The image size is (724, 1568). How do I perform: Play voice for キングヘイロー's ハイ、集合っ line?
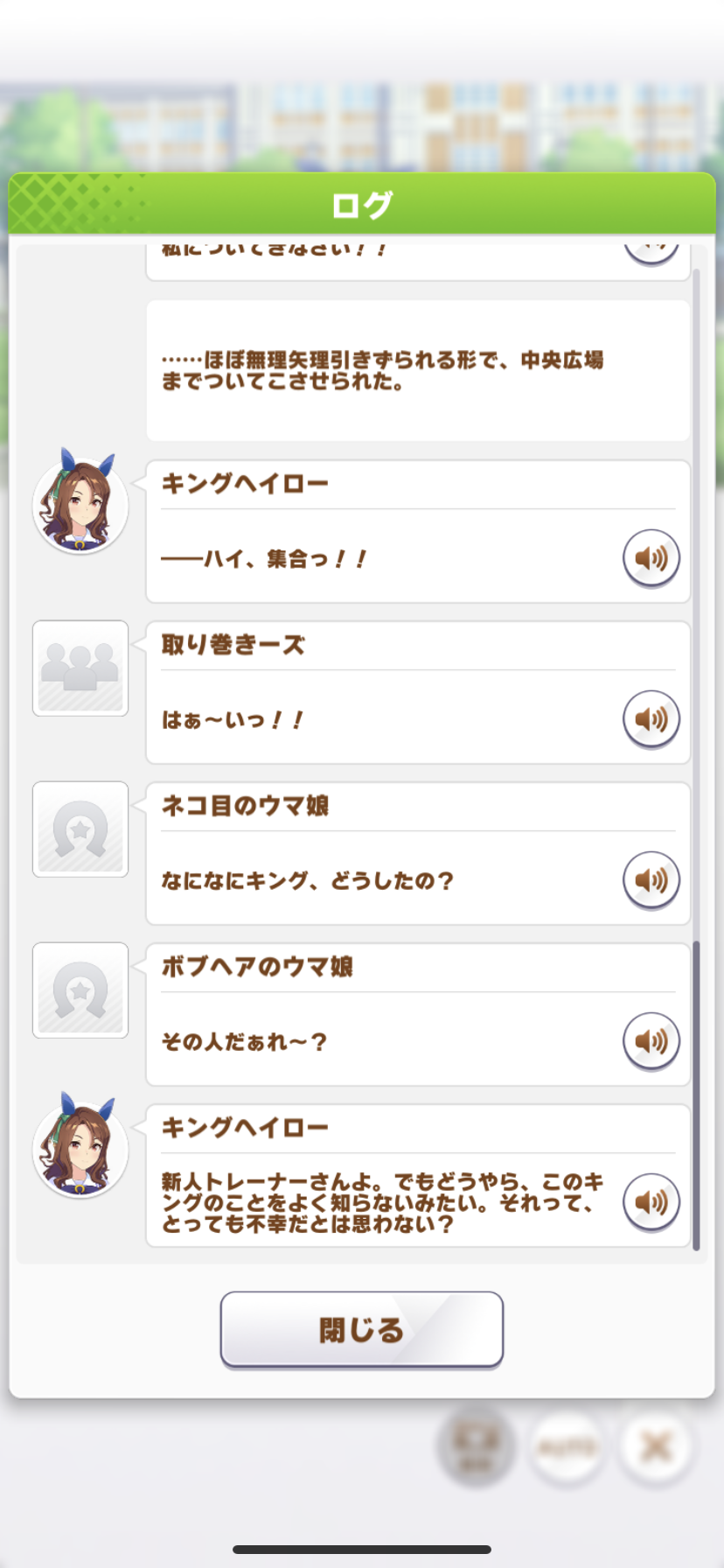651,557
